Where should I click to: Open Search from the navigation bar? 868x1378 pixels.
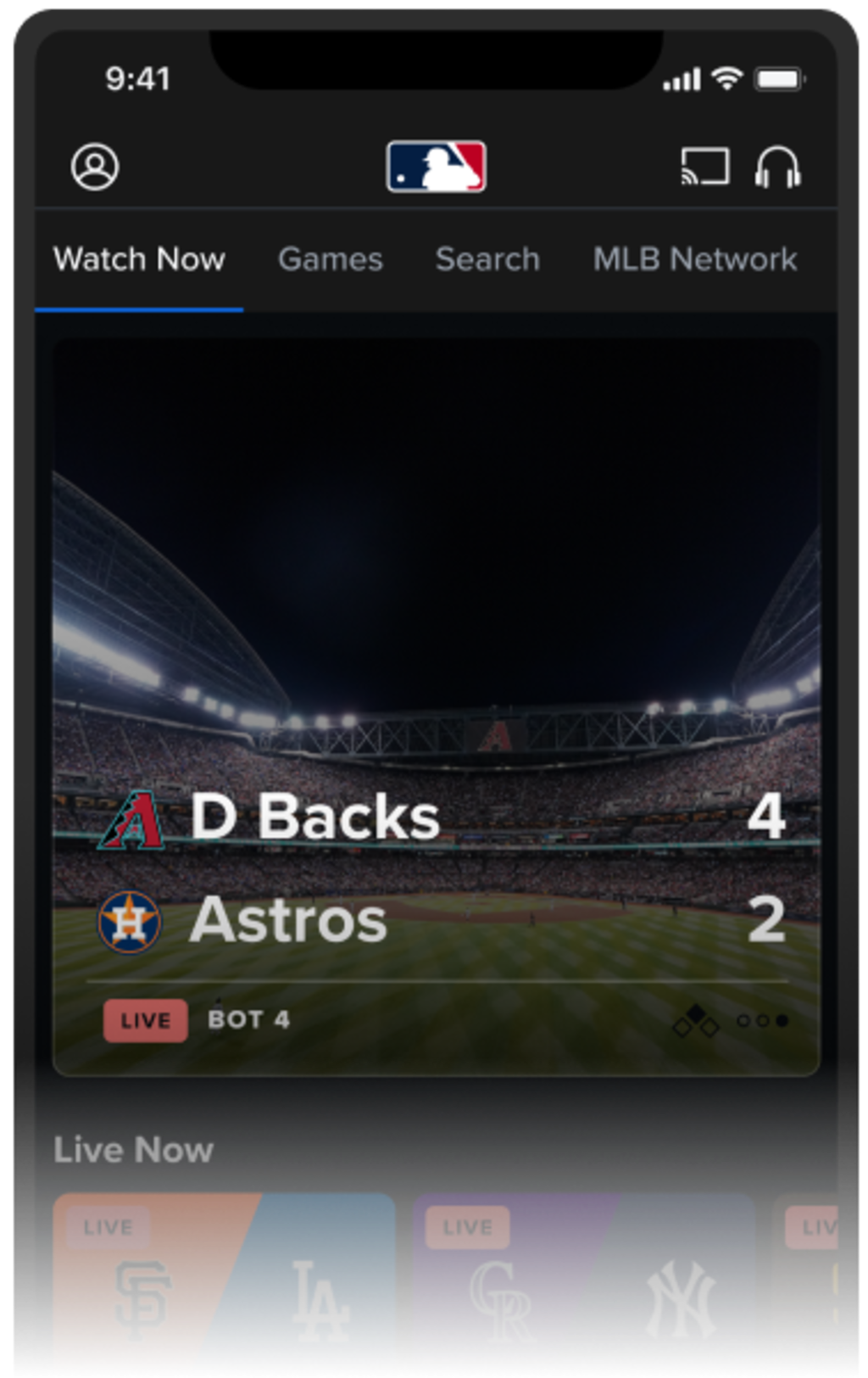(487, 259)
